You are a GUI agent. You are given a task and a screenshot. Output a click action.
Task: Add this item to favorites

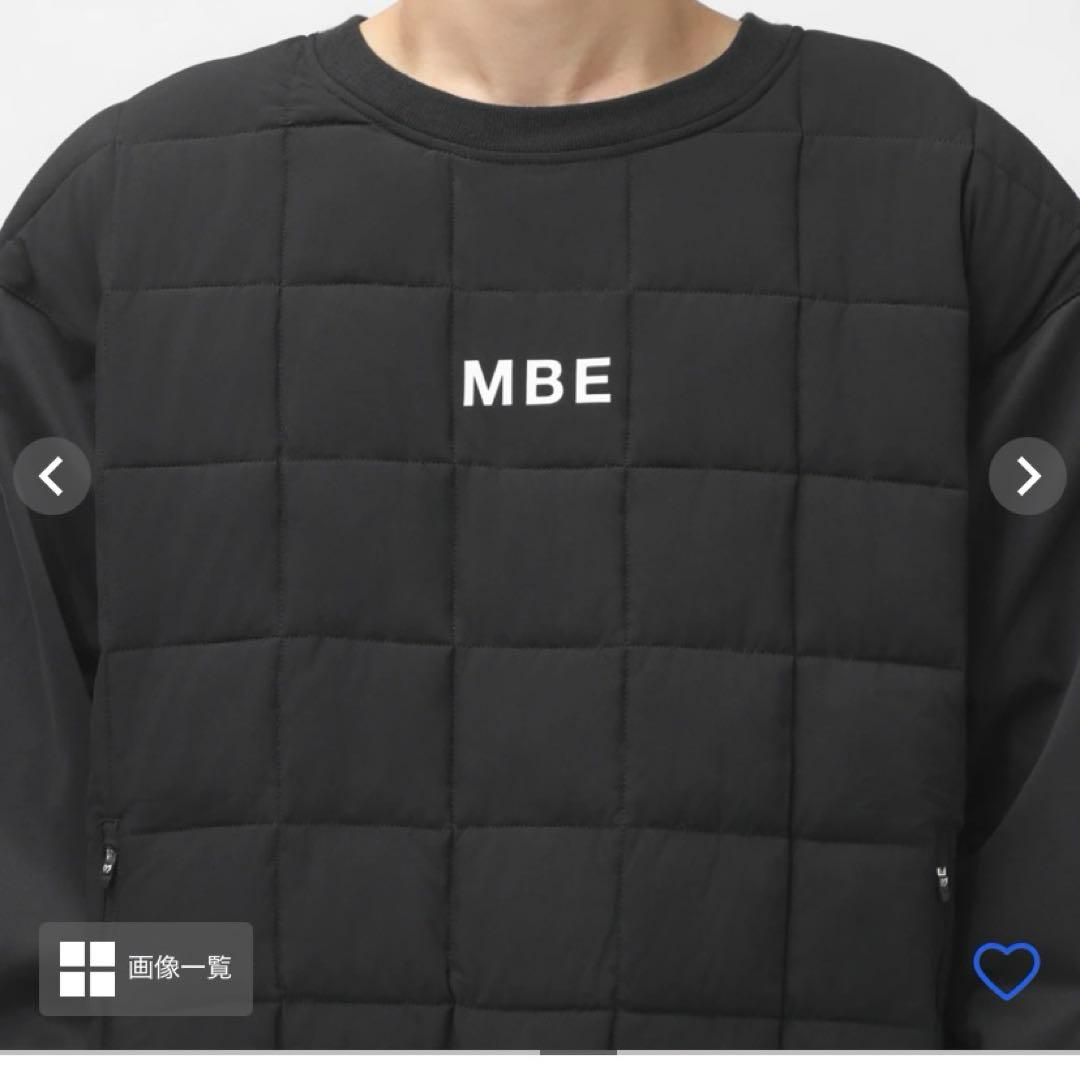(x=1006, y=970)
